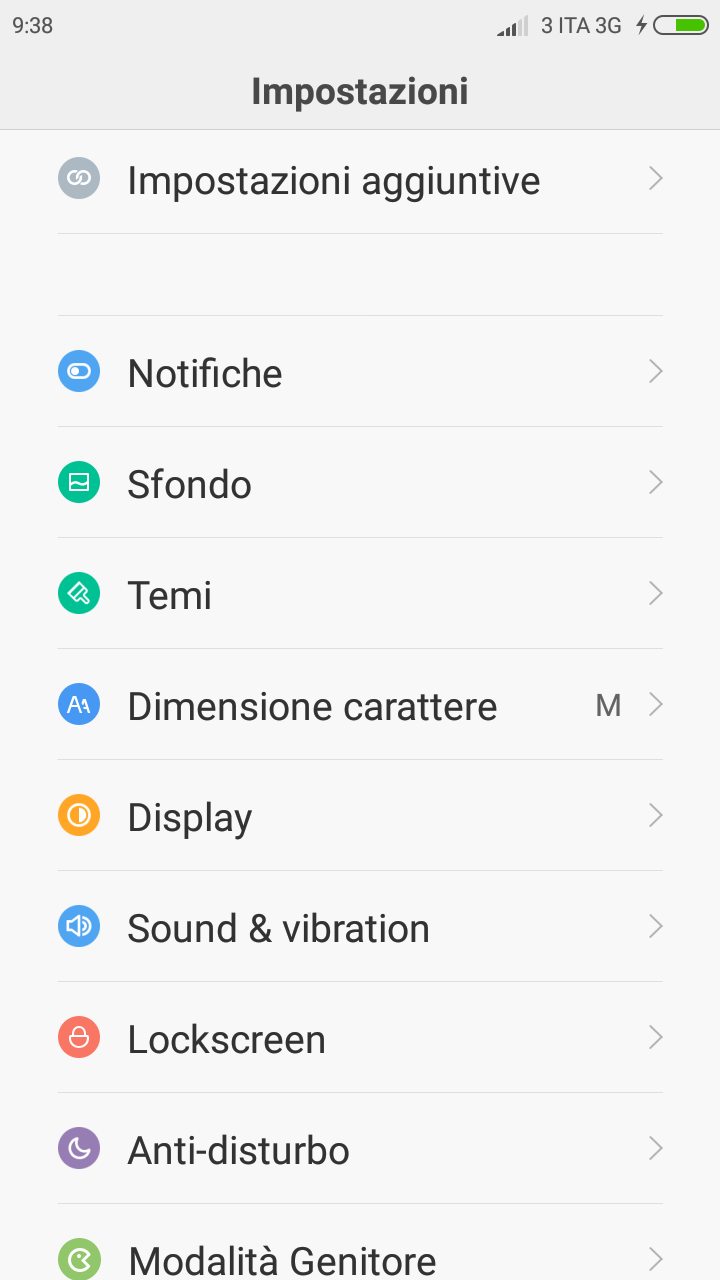Open the Temi row
The image size is (720, 1280).
(x=360, y=594)
